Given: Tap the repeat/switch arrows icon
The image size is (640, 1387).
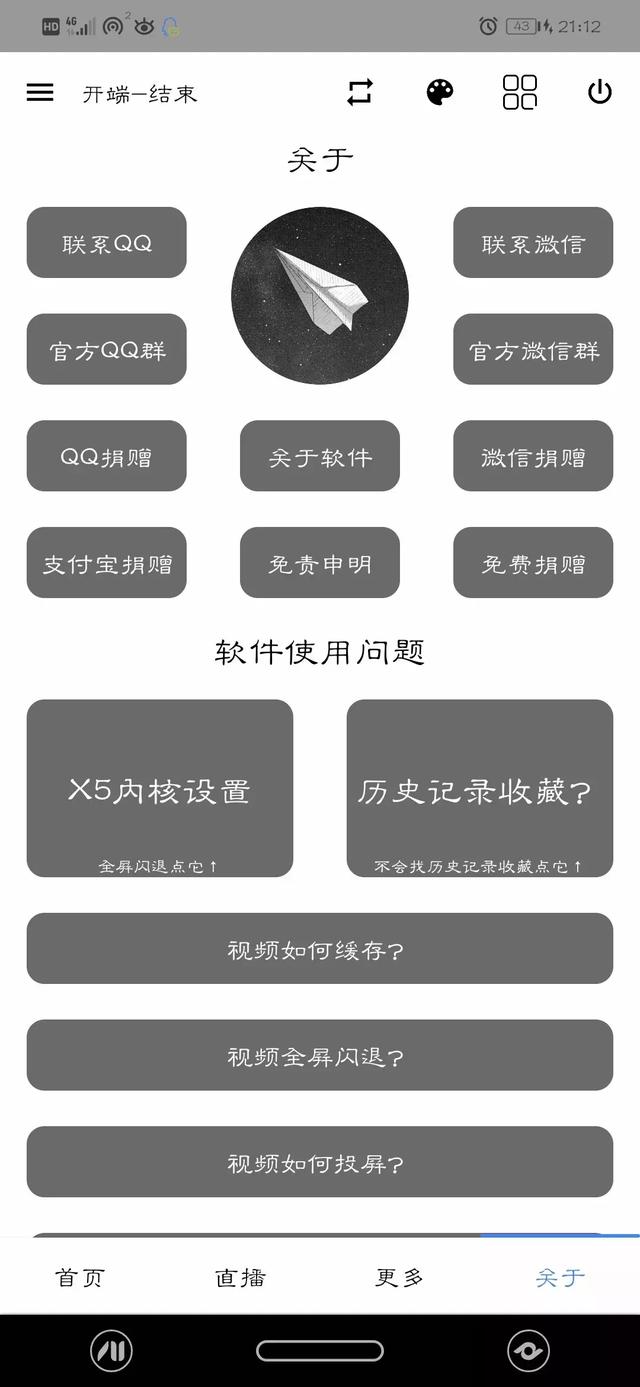Looking at the screenshot, I should click(x=360, y=93).
